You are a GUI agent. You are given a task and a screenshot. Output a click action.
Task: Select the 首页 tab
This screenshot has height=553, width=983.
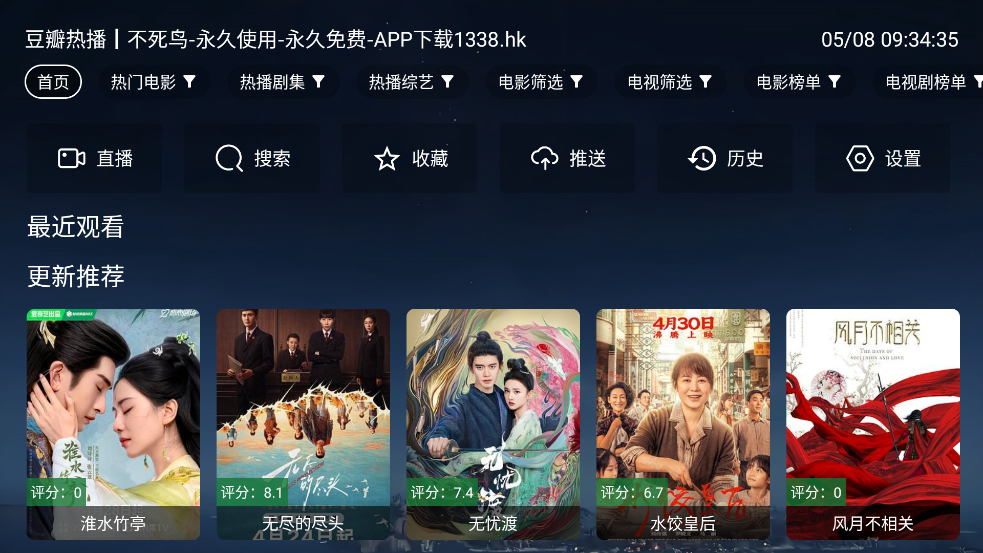[53, 82]
